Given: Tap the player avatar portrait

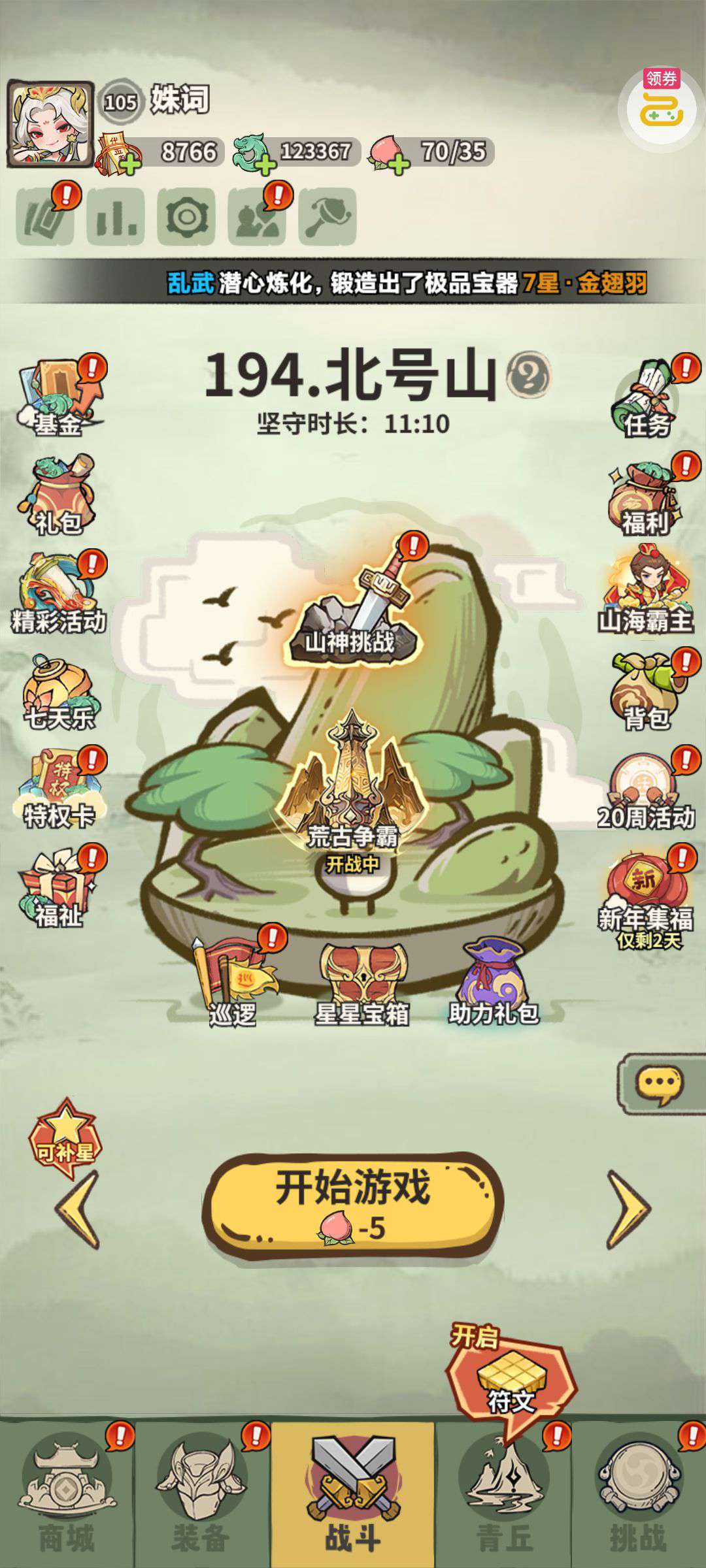Looking at the screenshot, I should 50,124.
